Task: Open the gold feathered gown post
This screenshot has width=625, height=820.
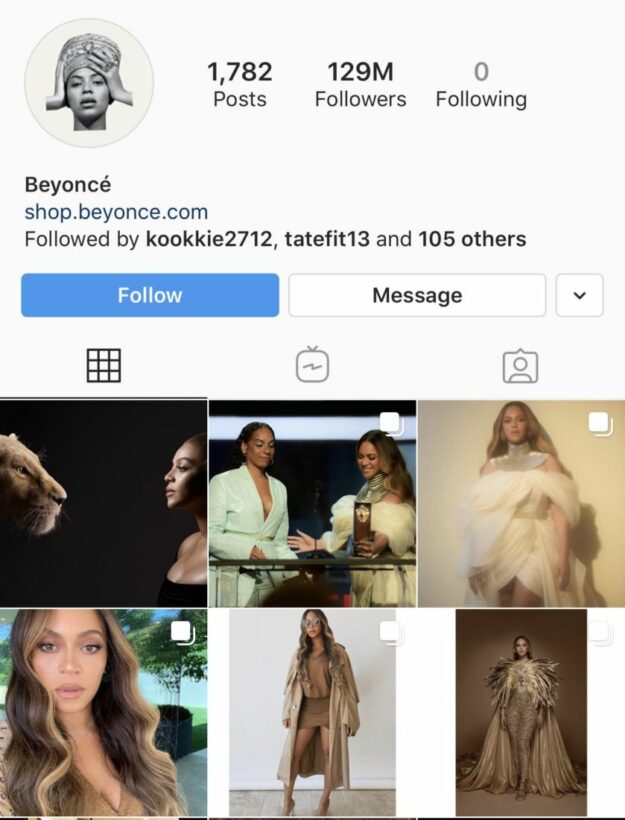Action: (x=521, y=713)
